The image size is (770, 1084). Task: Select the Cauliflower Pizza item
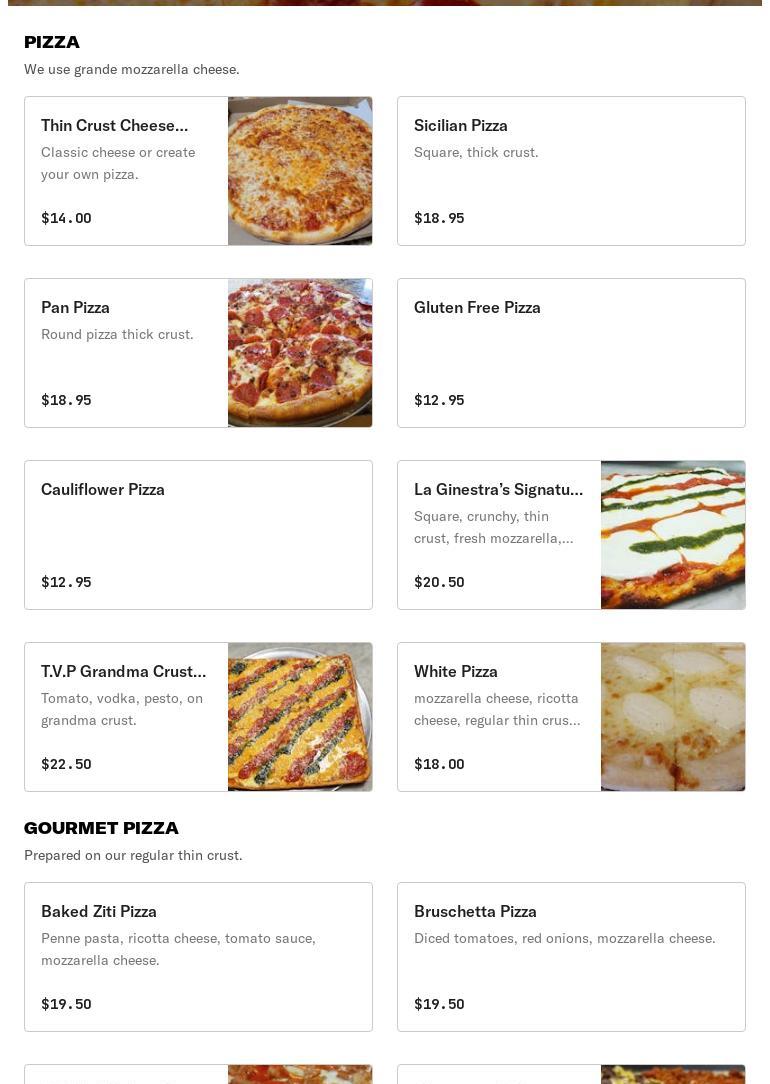point(198,535)
